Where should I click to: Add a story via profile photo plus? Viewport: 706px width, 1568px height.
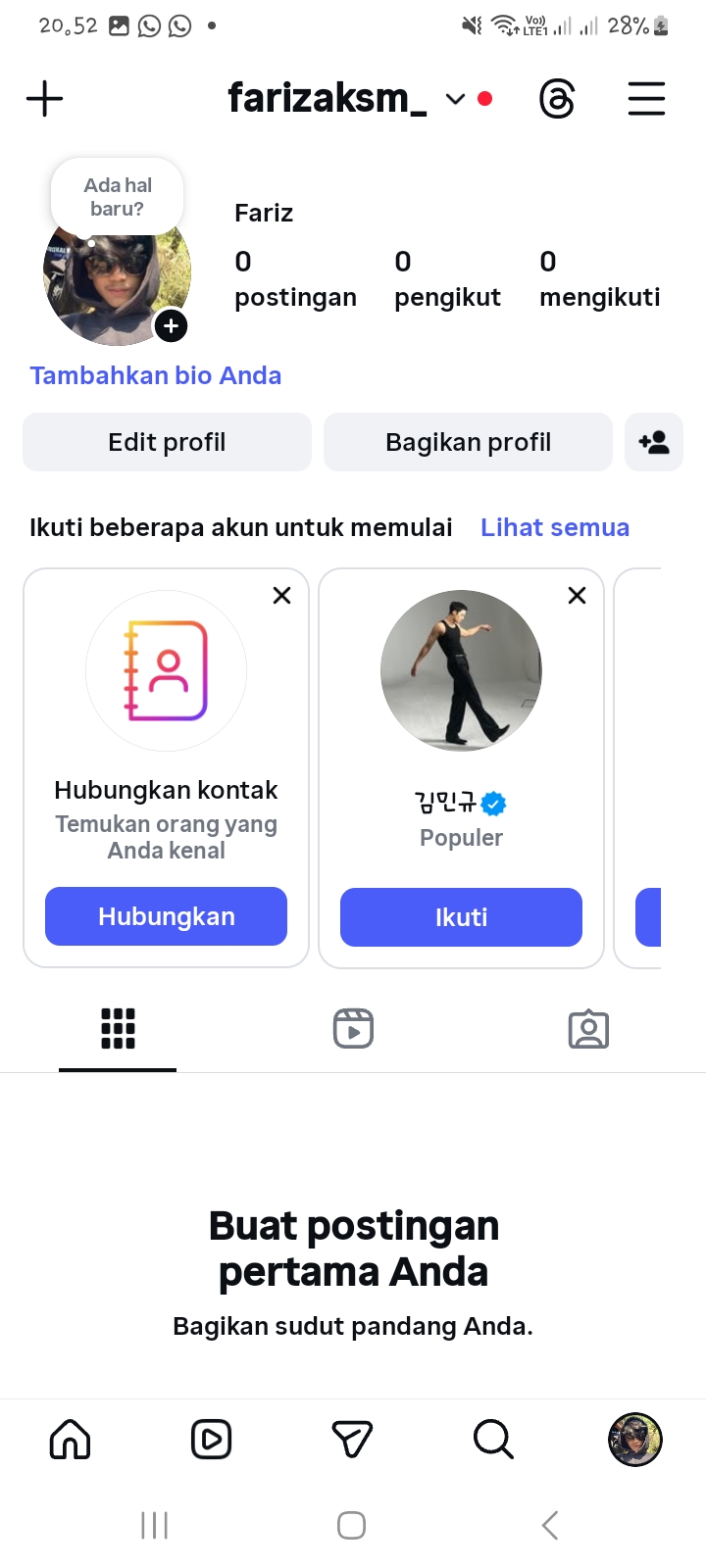[x=172, y=326]
